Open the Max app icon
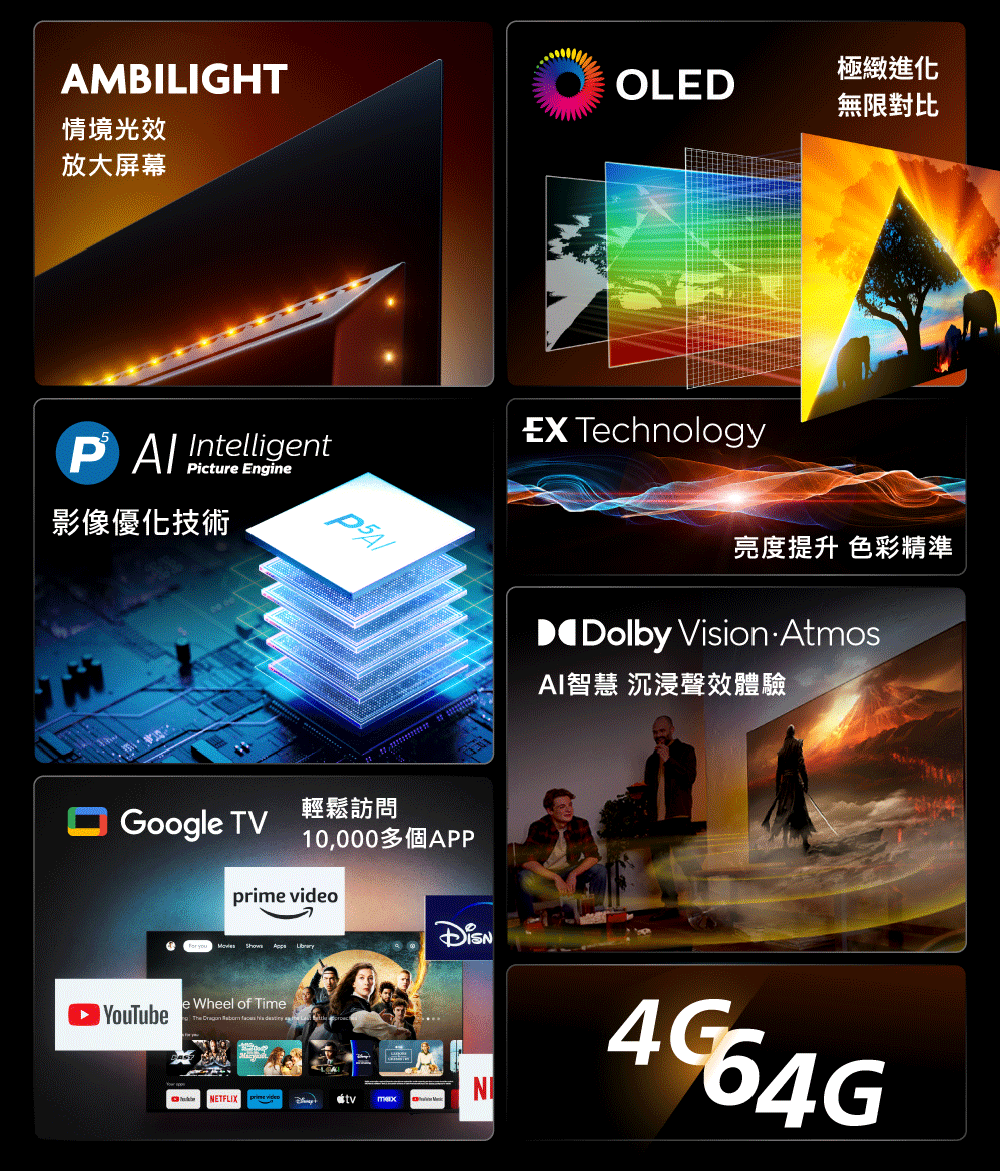The image size is (1000, 1171). click(386, 1098)
